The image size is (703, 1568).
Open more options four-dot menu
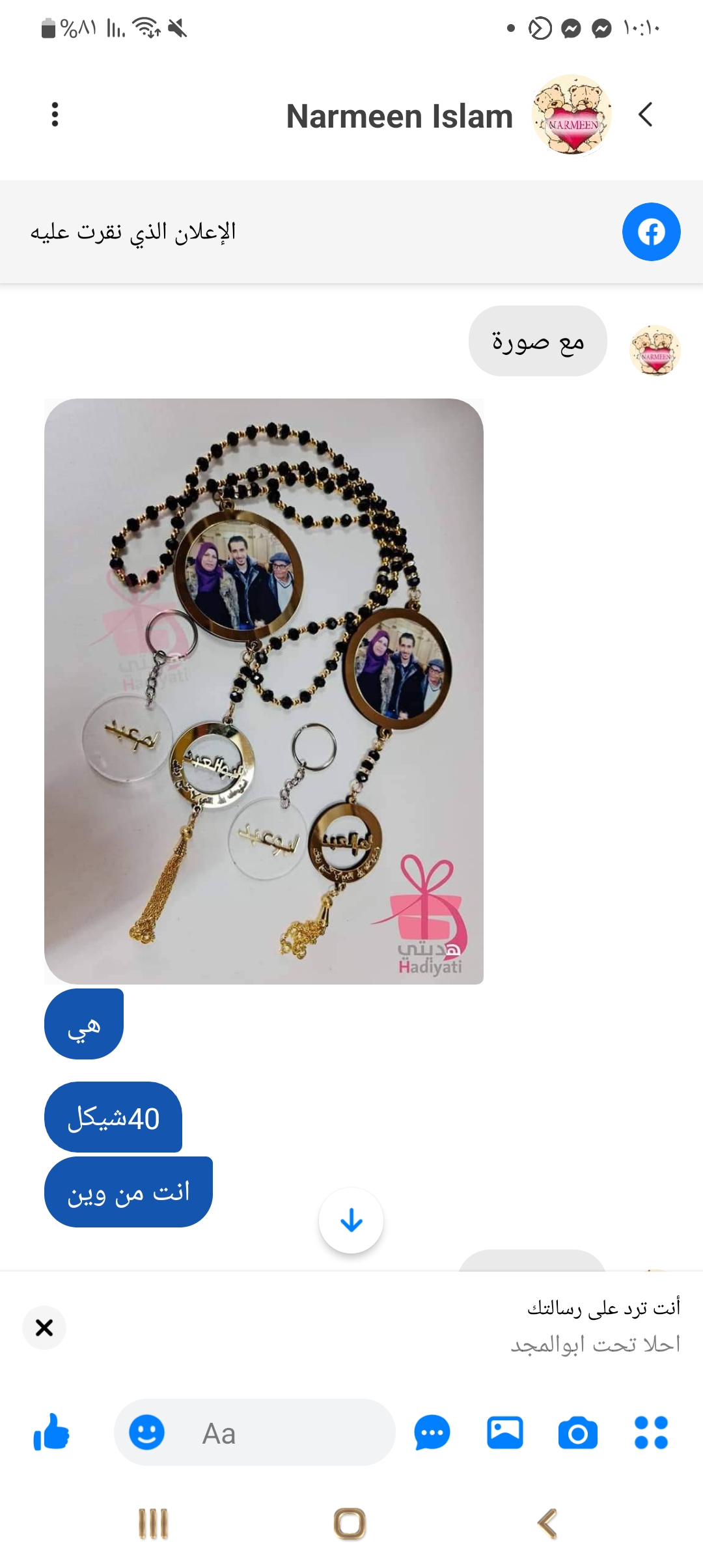(651, 1433)
